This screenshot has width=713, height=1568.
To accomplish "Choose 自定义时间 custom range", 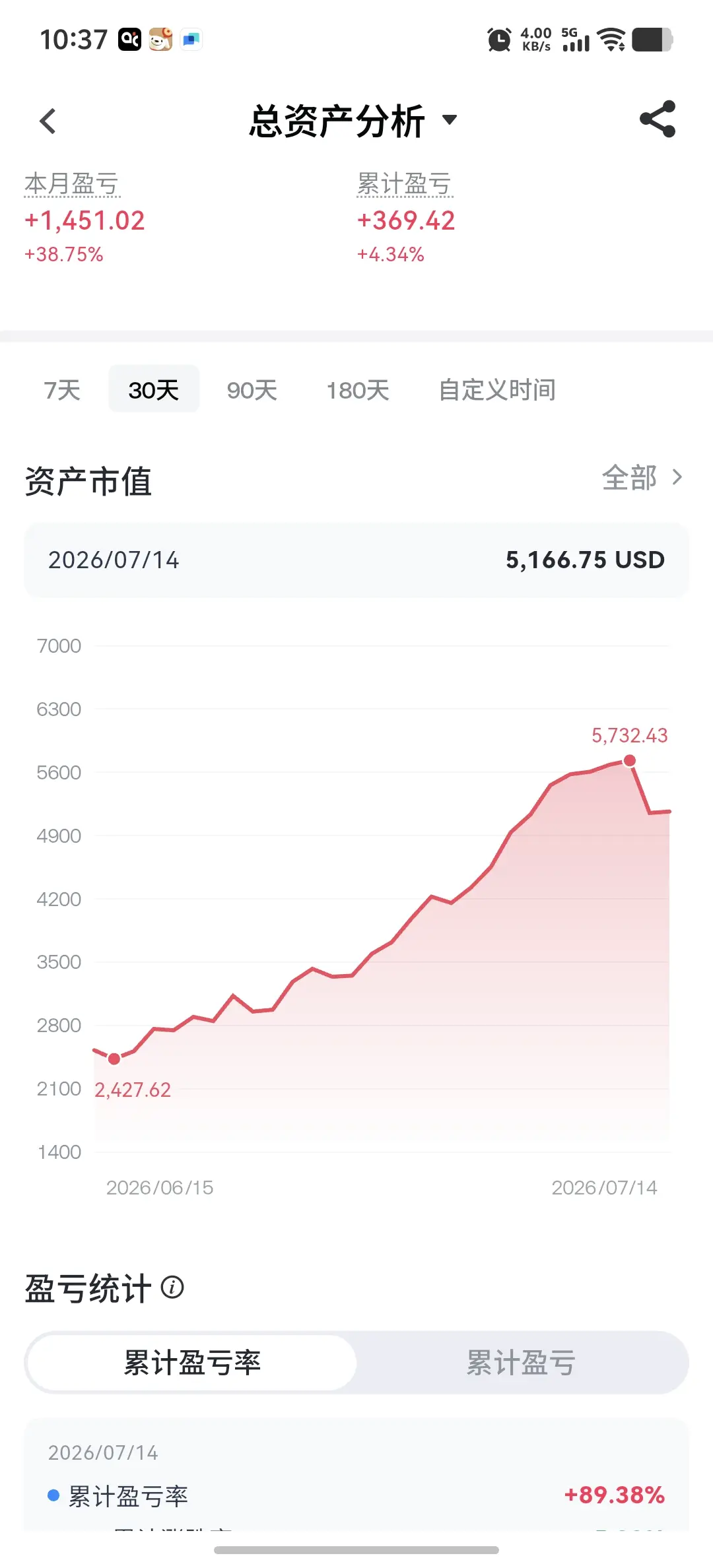I will point(497,390).
